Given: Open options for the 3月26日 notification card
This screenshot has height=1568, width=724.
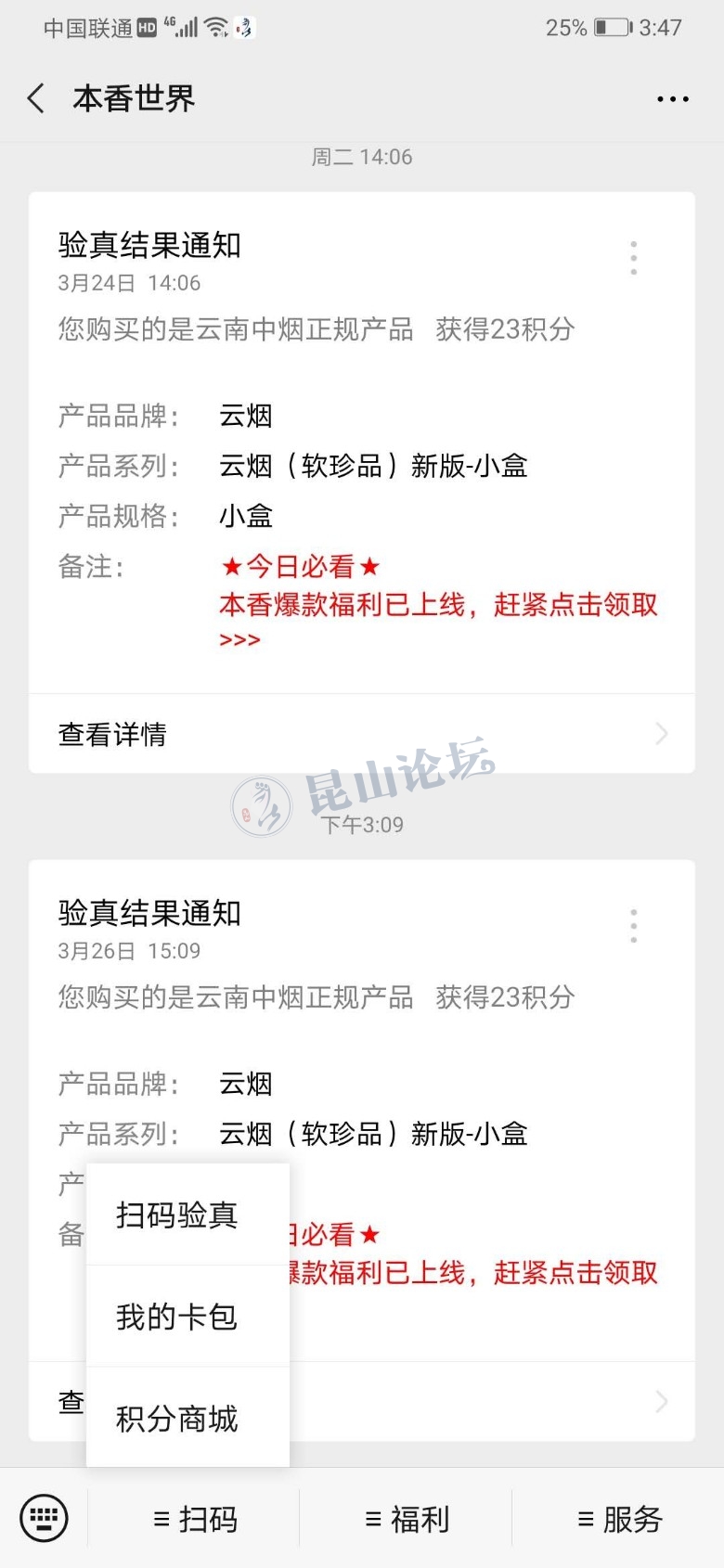Looking at the screenshot, I should click(634, 926).
